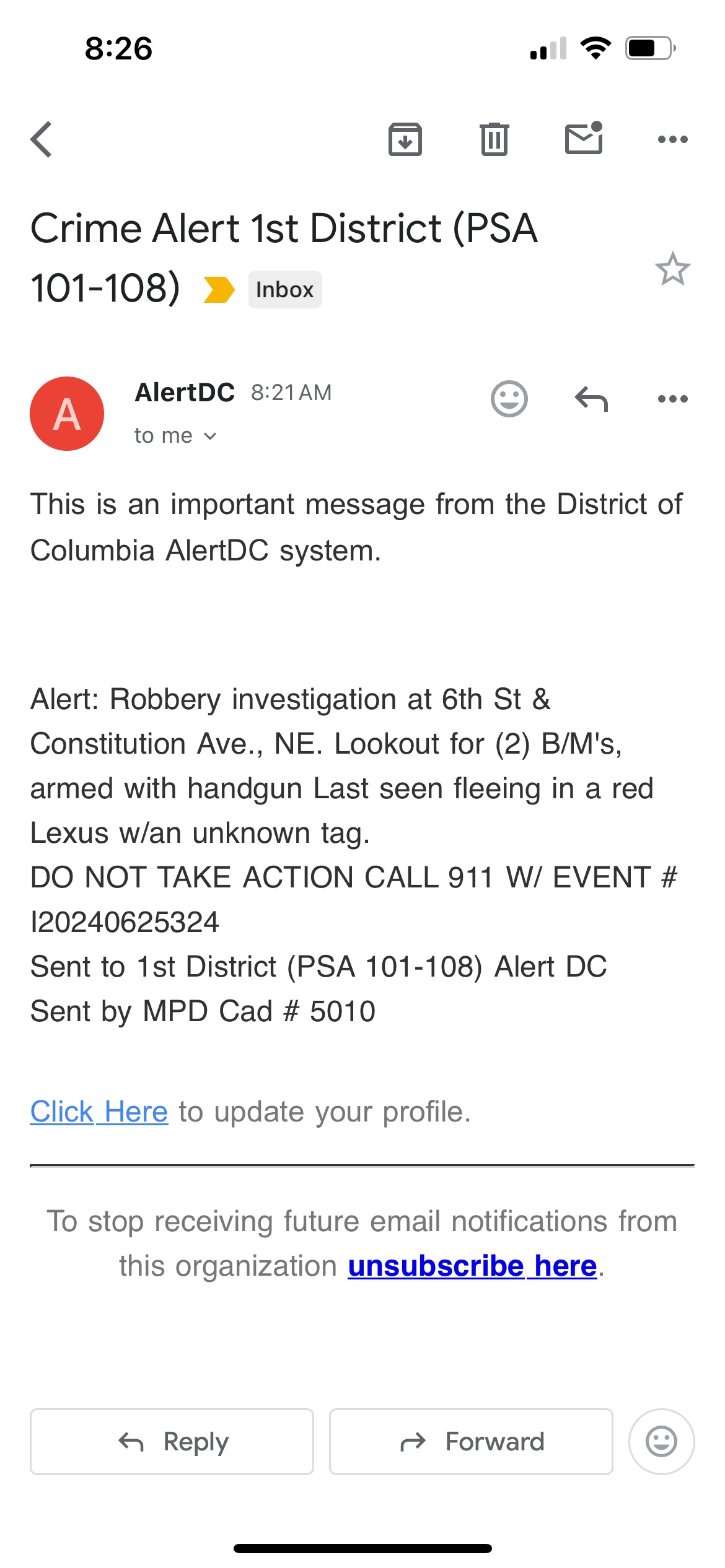
Task: Tap the Reply button below the email
Action: (172, 1442)
